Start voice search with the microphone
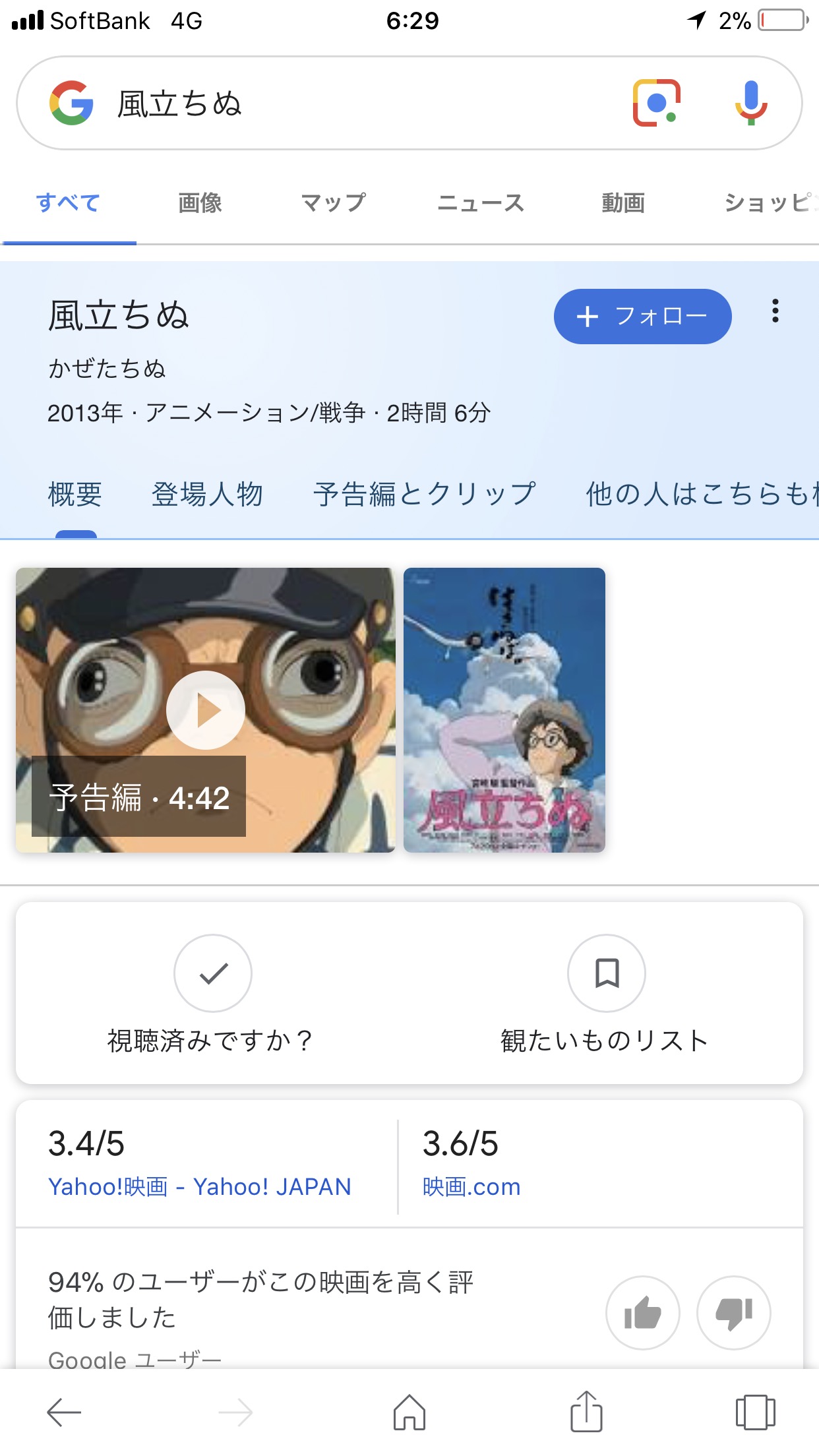This screenshot has width=819, height=1456. point(750,103)
